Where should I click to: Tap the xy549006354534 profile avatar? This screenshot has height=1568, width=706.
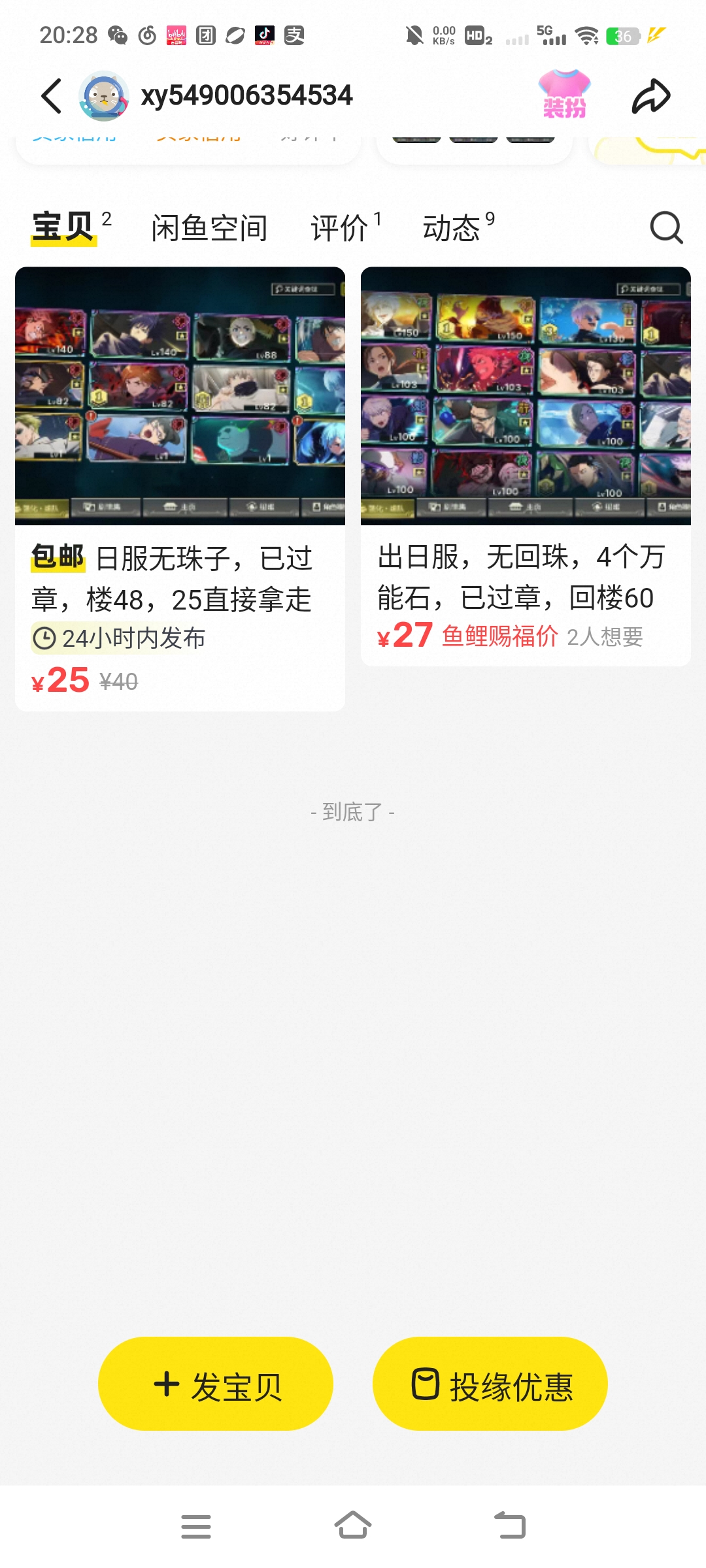[104, 96]
